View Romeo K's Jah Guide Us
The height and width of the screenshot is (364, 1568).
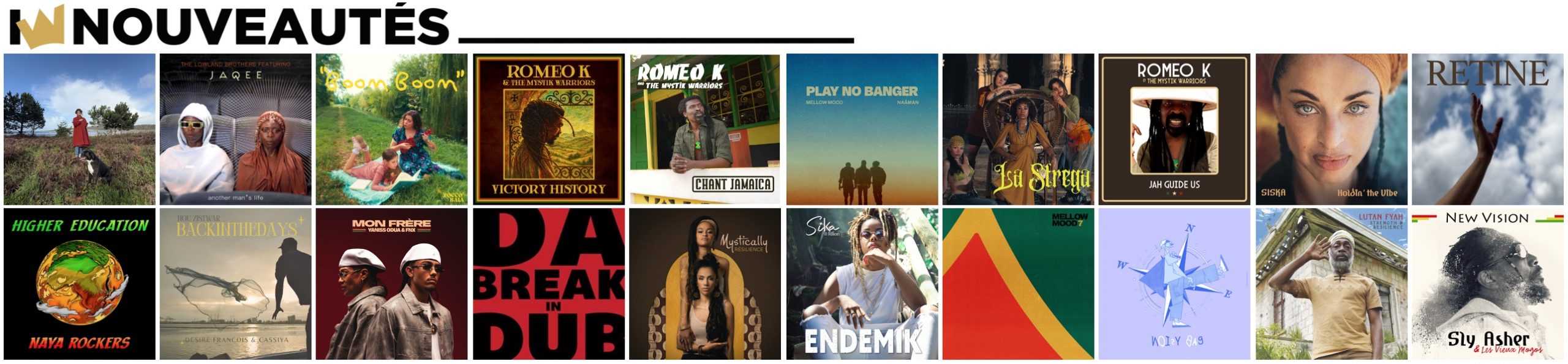pyautogui.click(x=1174, y=129)
